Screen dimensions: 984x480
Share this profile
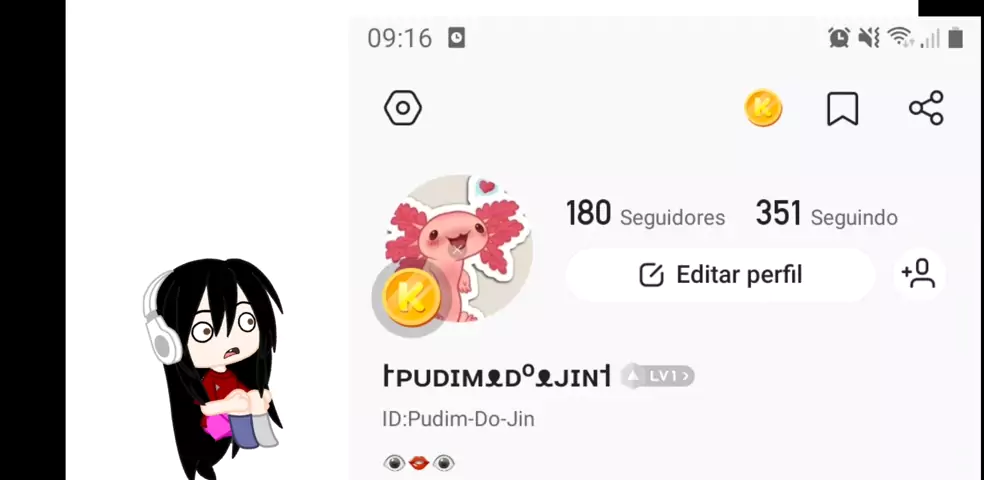pyautogui.click(x=926, y=108)
